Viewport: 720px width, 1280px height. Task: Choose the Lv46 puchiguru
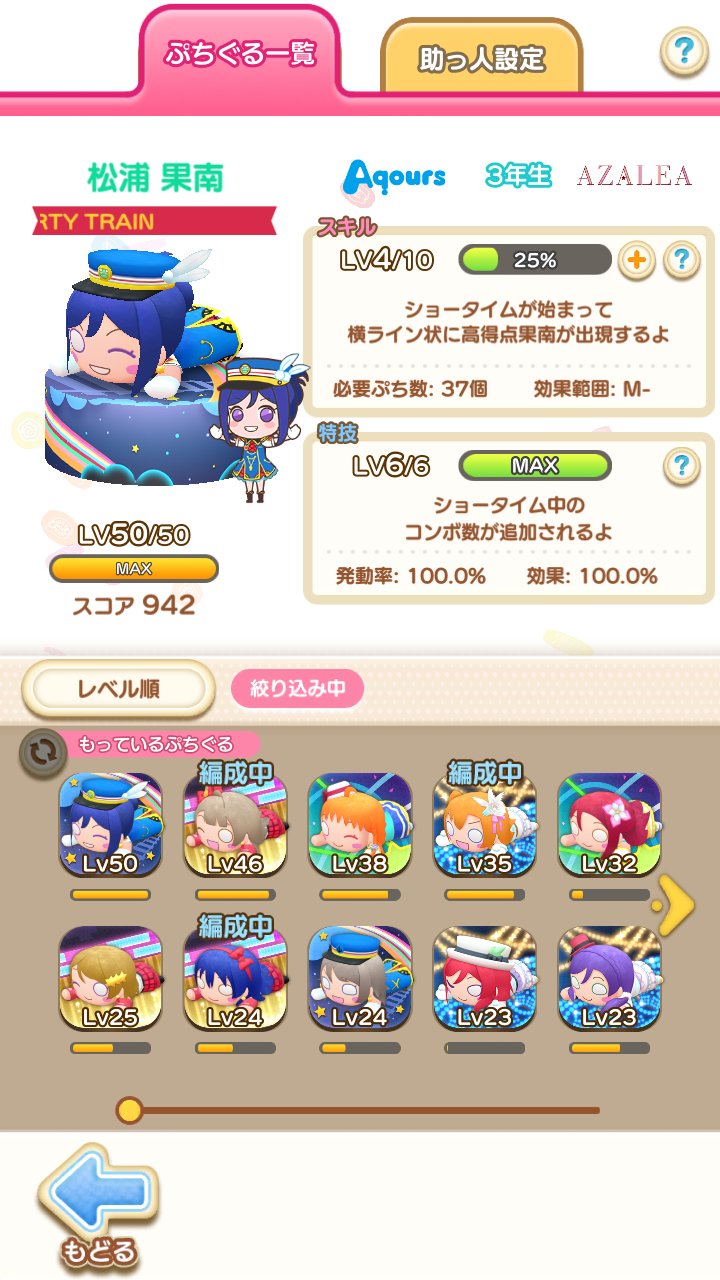click(235, 826)
